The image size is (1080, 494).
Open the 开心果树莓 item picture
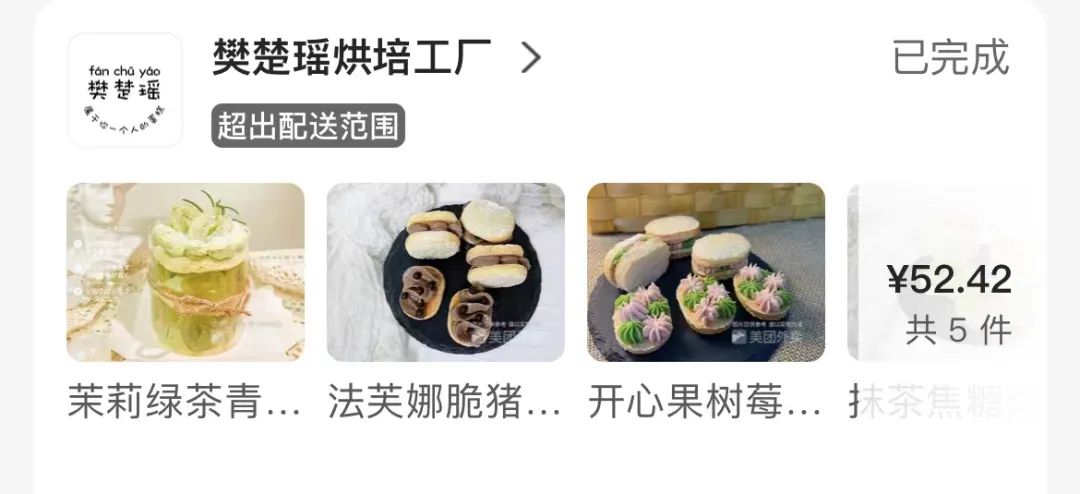click(x=706, y=272)
